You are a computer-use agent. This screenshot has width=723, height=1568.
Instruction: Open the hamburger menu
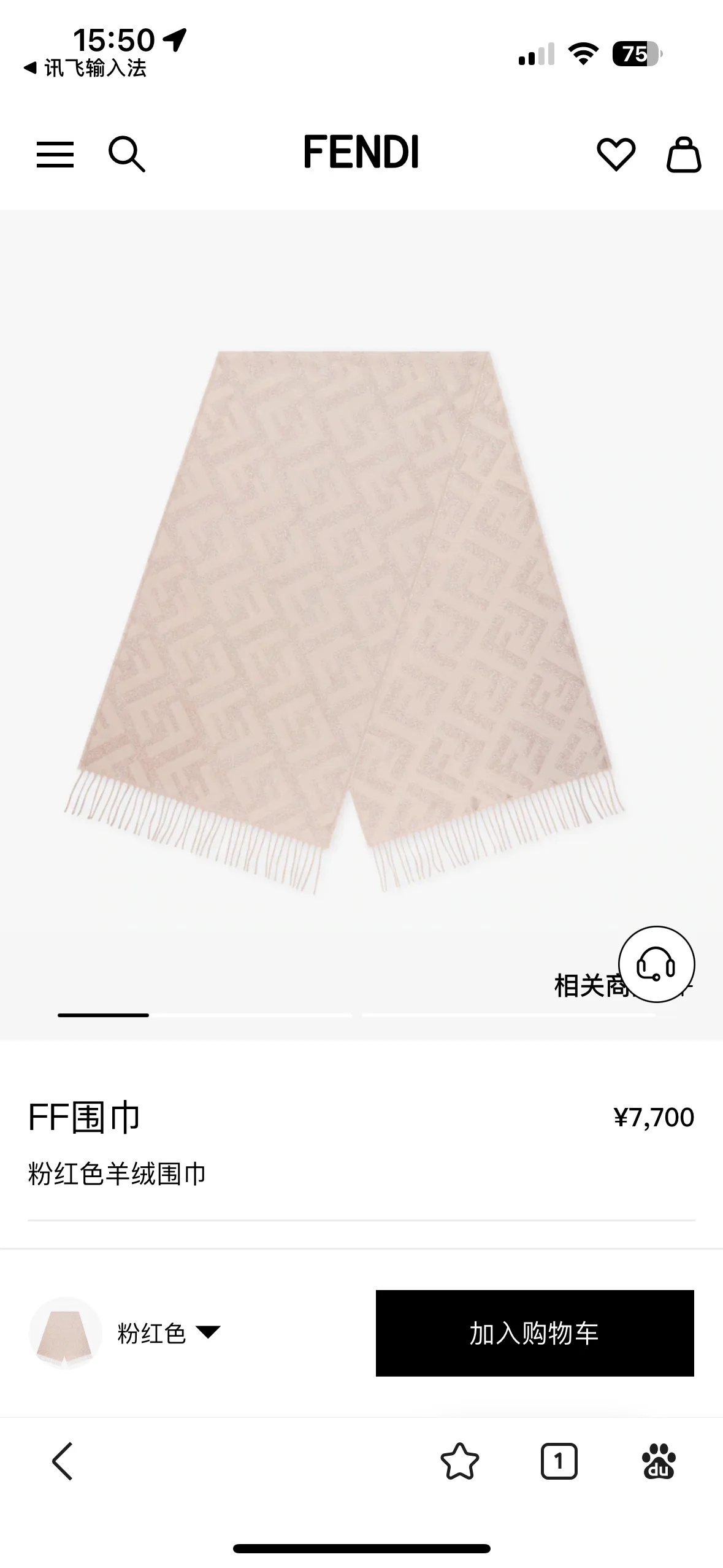[x=55, y=154]
